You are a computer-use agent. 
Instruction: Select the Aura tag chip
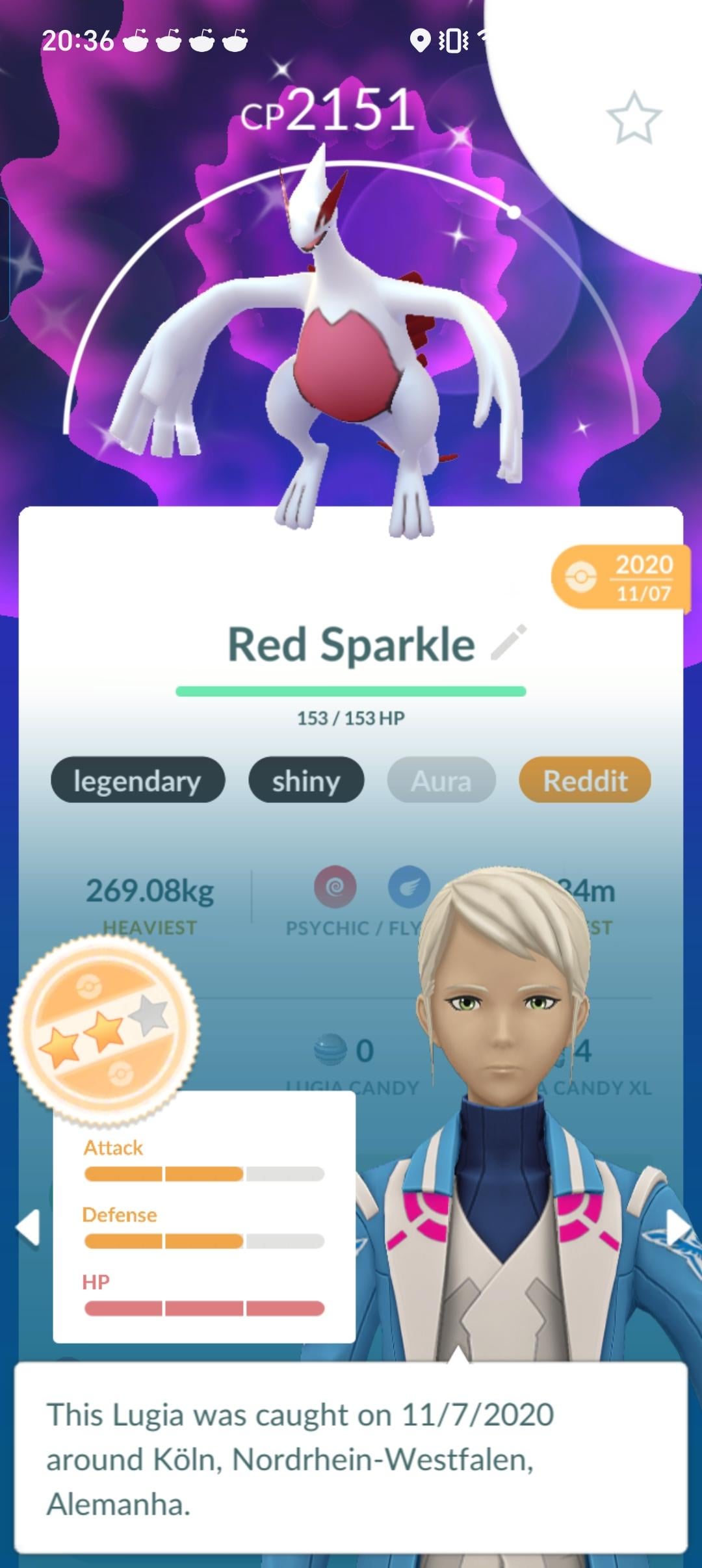(441, 780)
